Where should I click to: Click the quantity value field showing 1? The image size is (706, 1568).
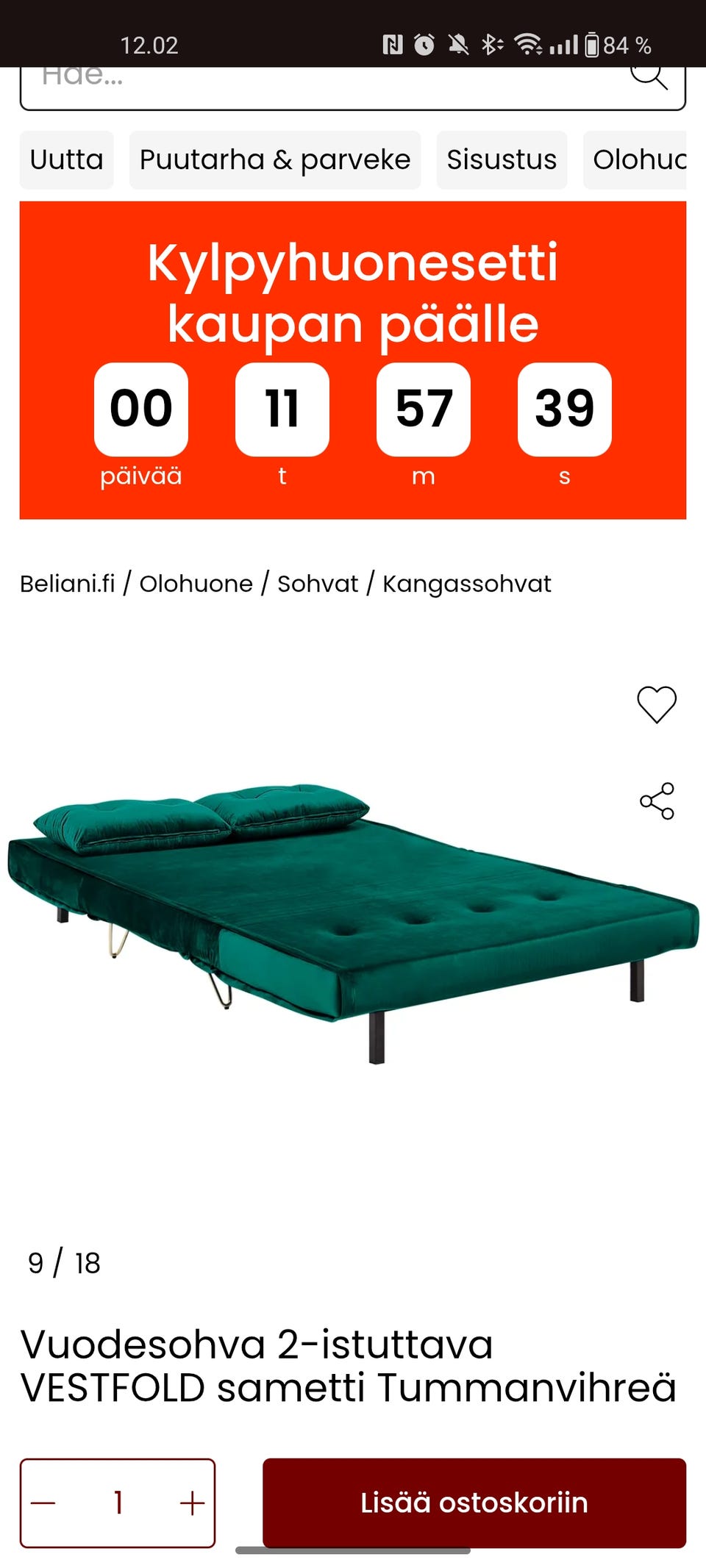(117, 1503)
